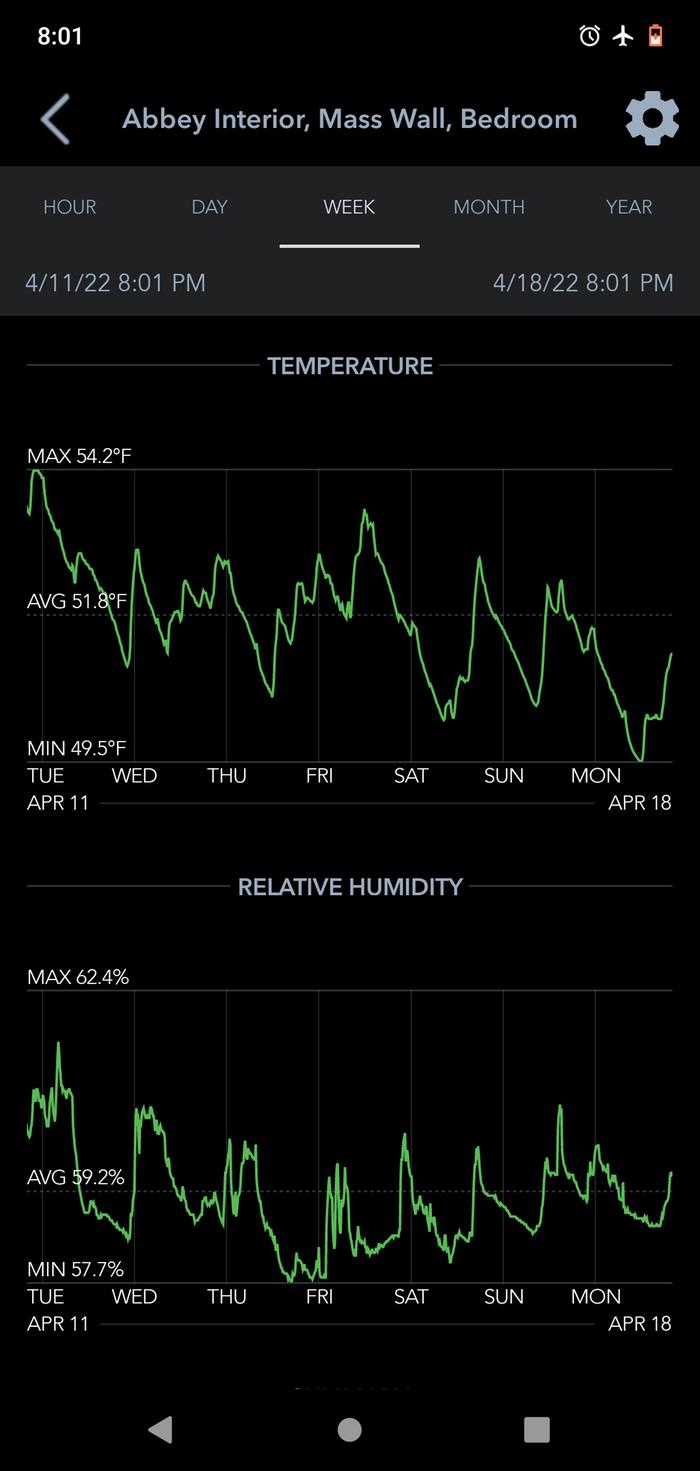Switch to the HOUR tab
This screenshot has width=700, height=1471.
[x=70, y=207]
